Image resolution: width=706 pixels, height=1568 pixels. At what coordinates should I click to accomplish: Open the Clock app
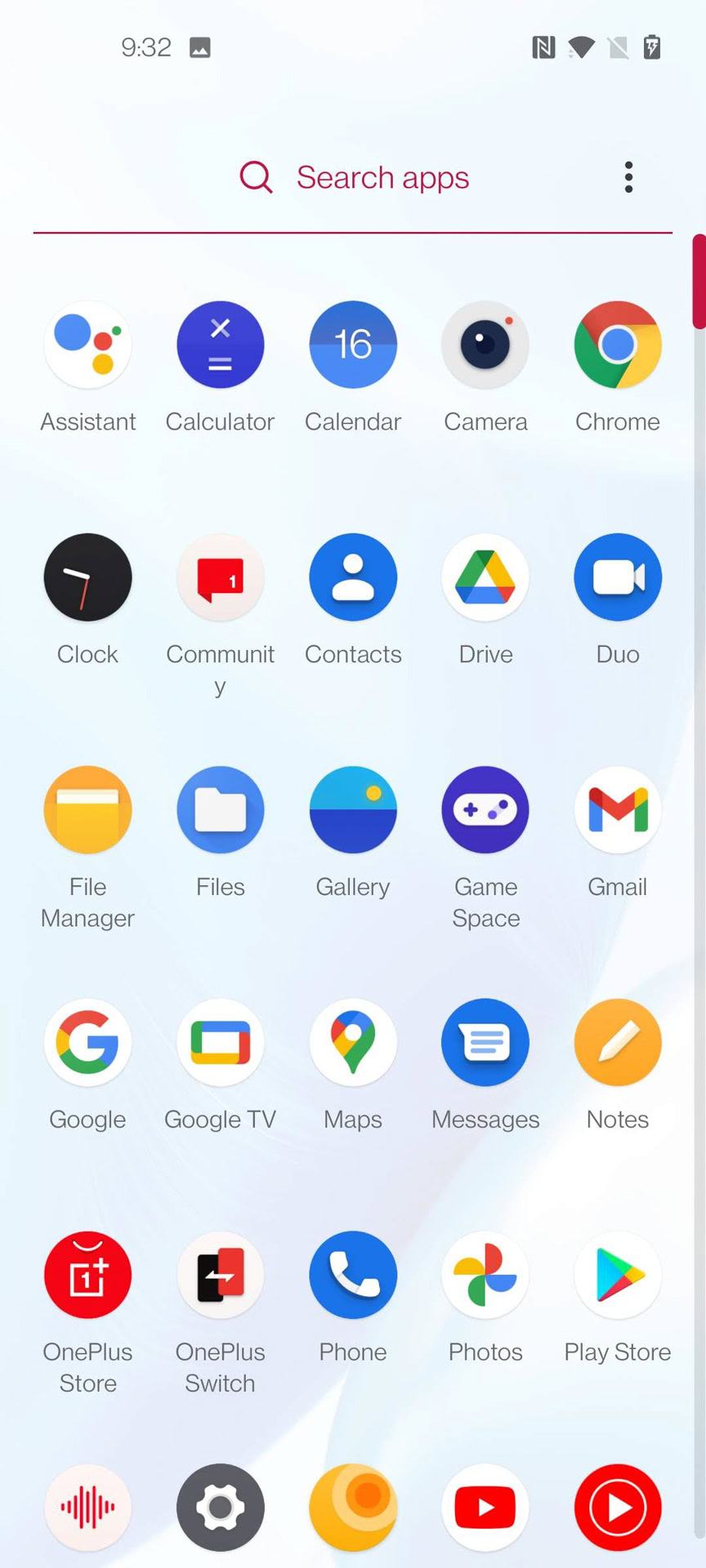[87, 577]
